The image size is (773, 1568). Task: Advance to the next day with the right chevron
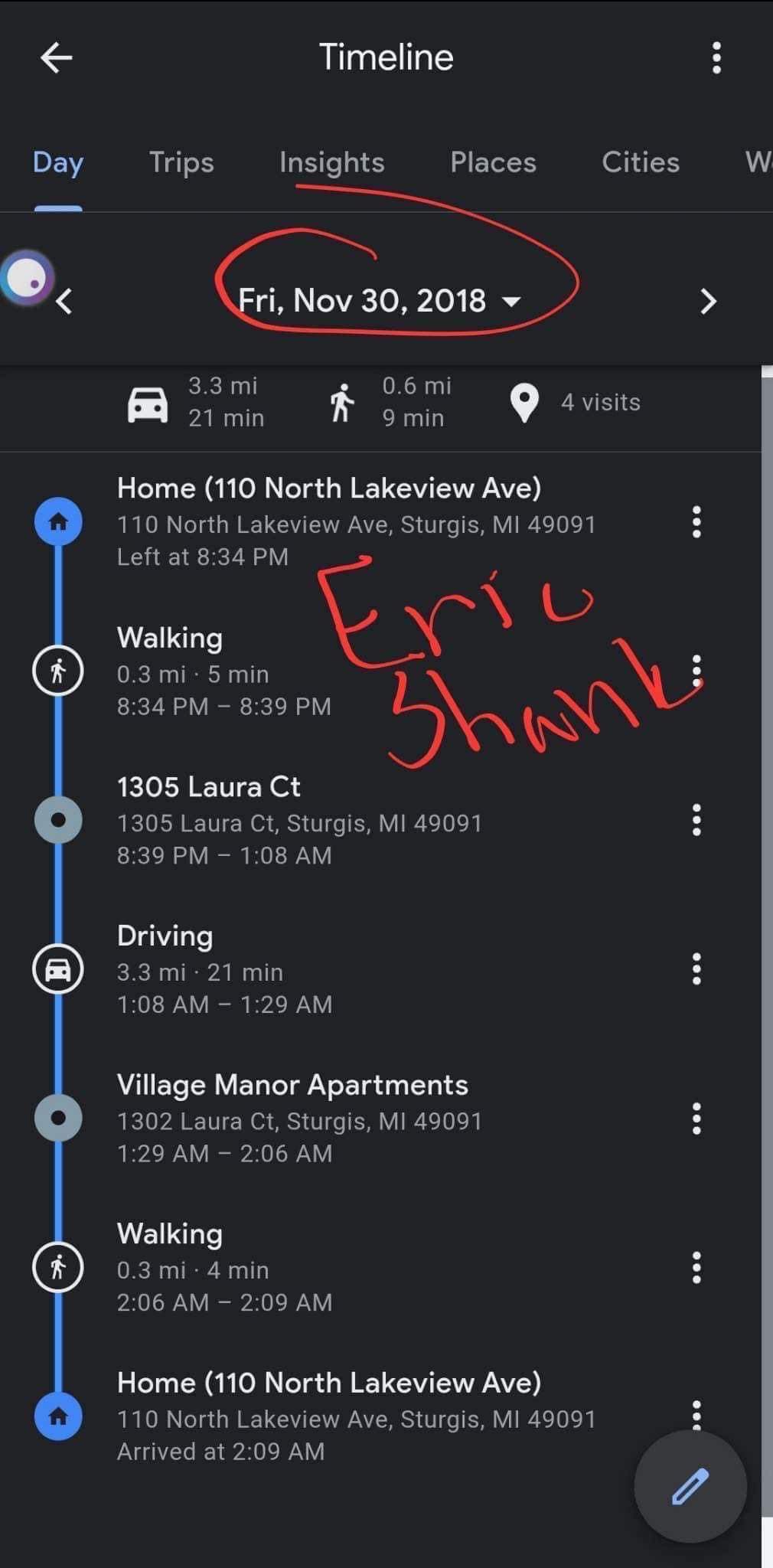click(706, 302)
